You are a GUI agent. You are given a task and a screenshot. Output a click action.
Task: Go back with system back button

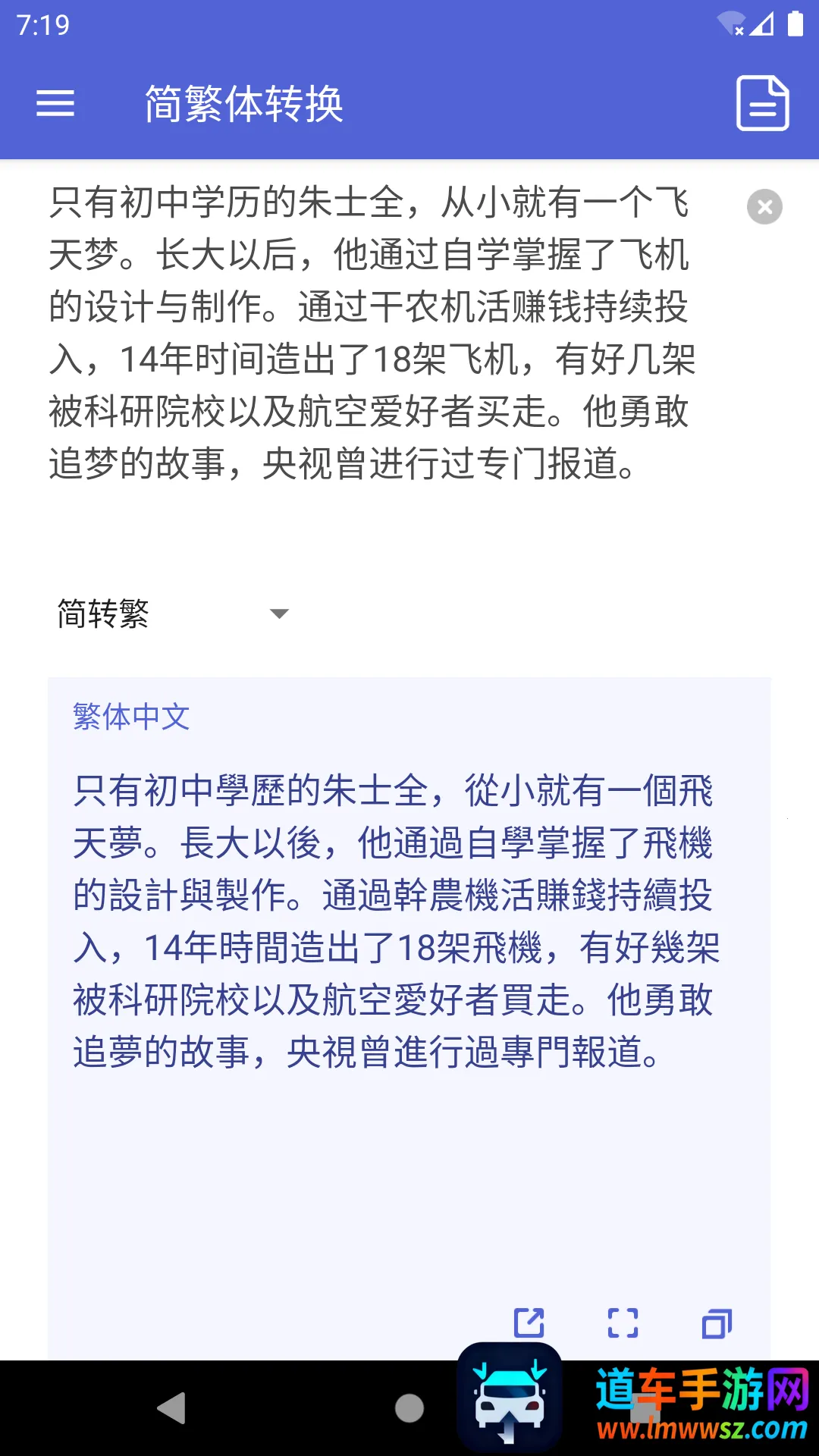point(171,1408)
